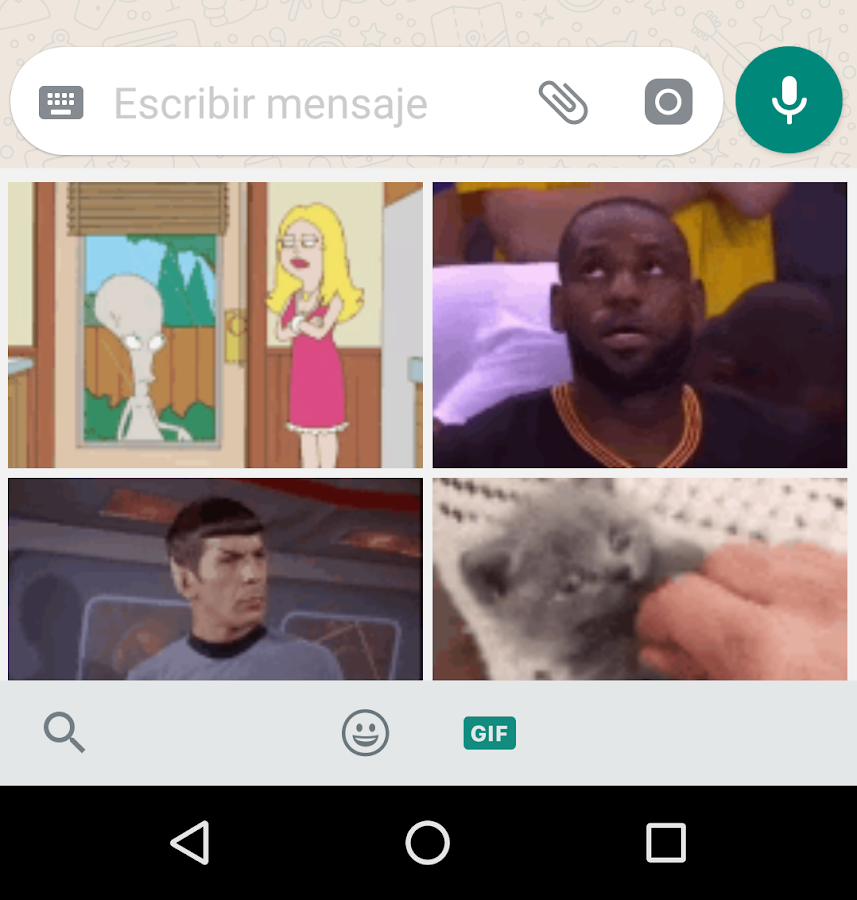Viewport: 857px width, 900px height.
Task: Select the cartoon alien and blonde woman GIF
Action: pos(215,325)
